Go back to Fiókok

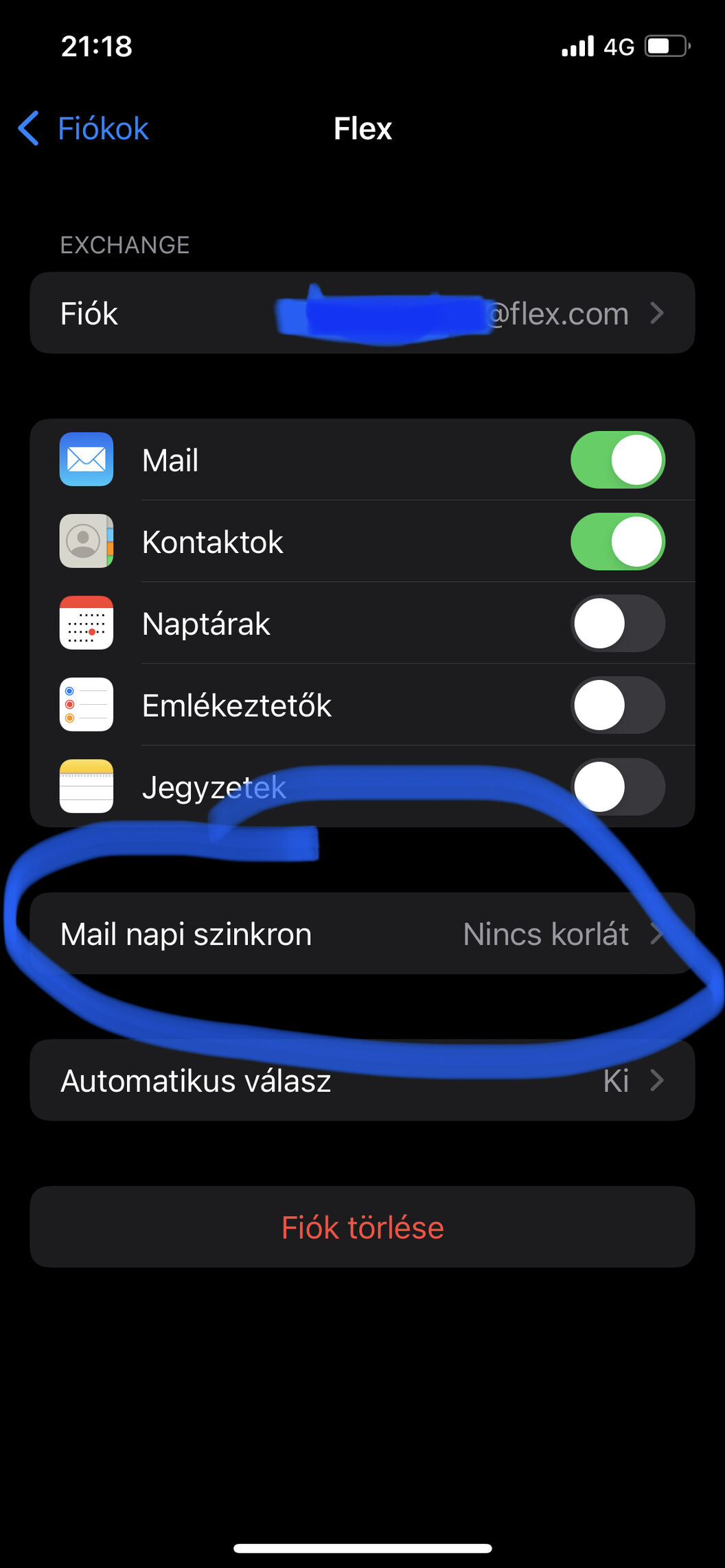(83, 128)
